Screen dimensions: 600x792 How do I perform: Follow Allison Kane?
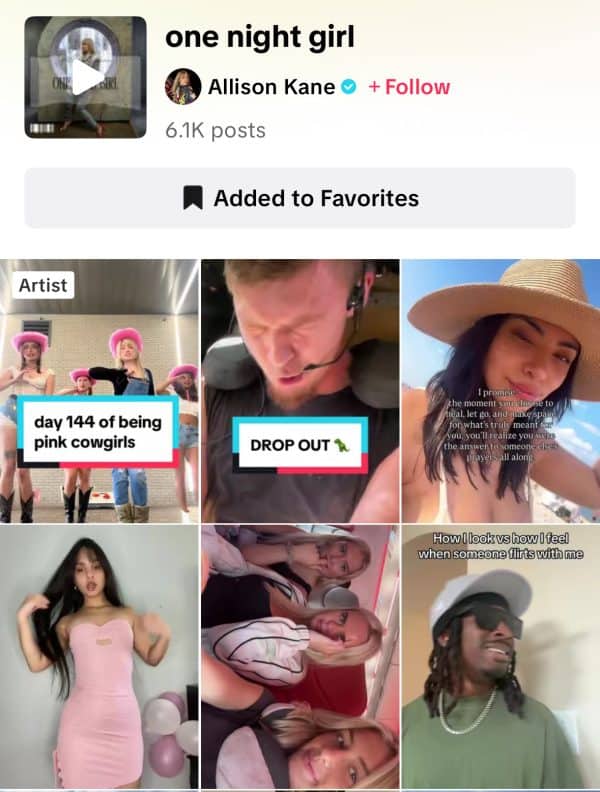tap(409, 87)
